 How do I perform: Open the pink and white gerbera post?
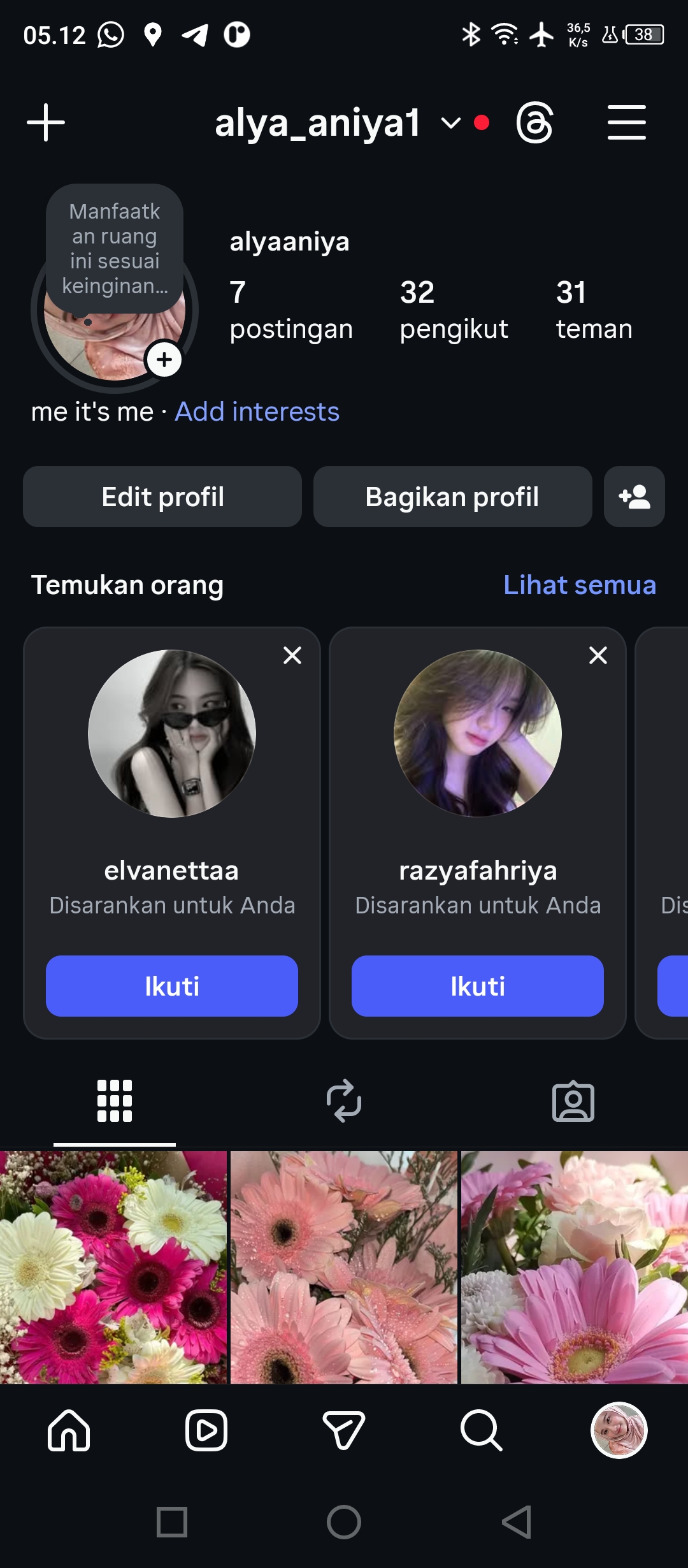coord(113,1267)
